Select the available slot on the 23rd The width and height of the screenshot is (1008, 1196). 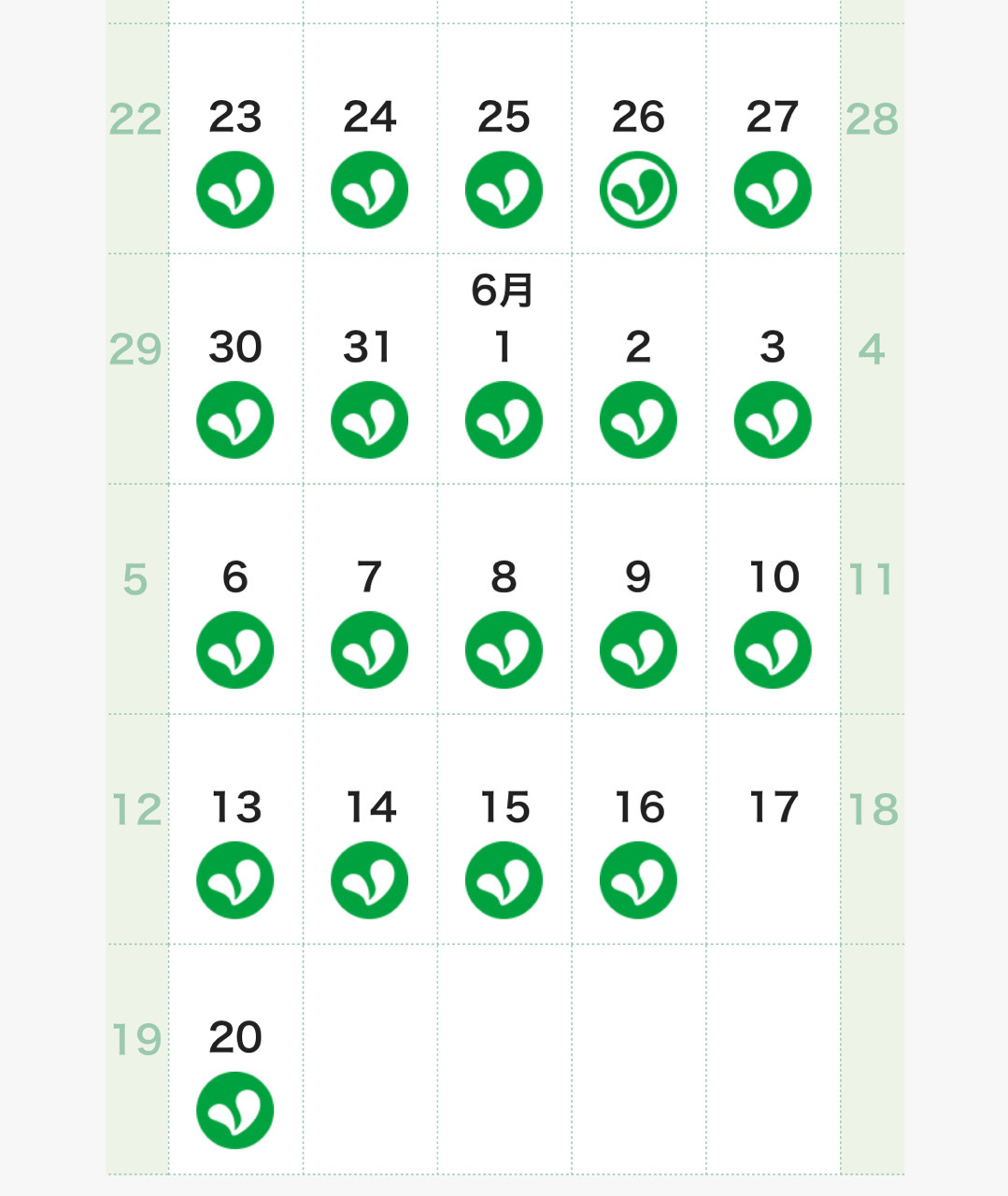(x=235, y=190)
